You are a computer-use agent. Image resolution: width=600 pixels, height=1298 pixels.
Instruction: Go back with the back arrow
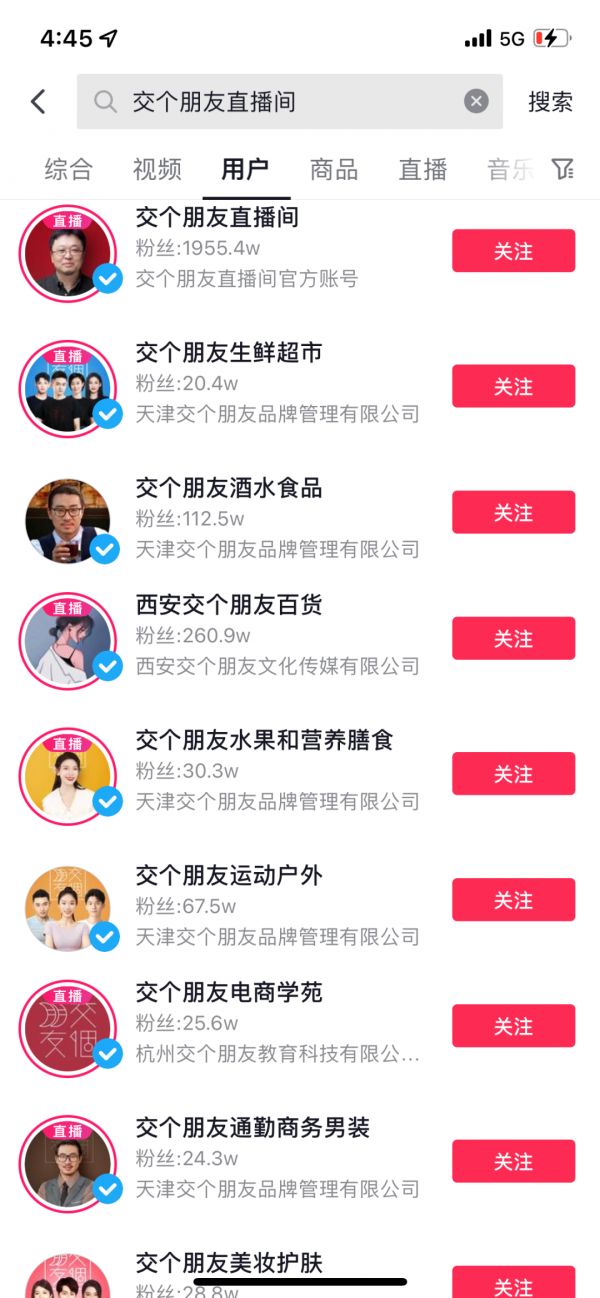tap(38, 101)
